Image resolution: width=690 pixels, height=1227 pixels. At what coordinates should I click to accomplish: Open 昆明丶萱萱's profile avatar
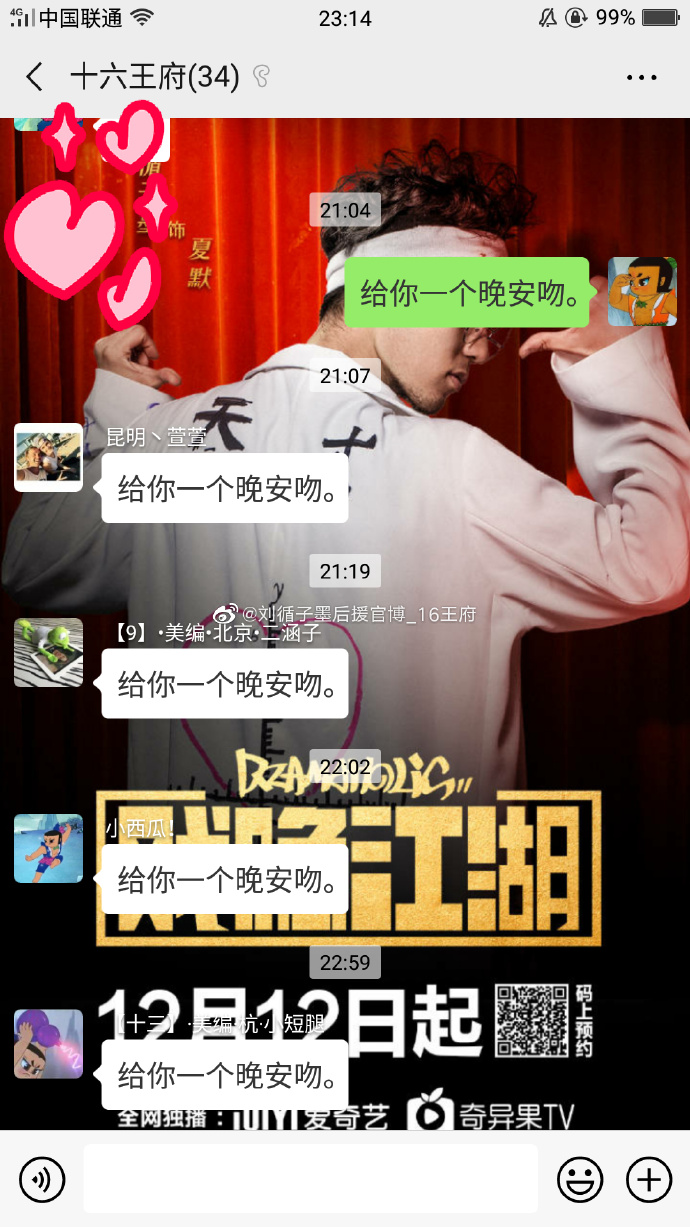pyautogui.click(x=48, y=457)
